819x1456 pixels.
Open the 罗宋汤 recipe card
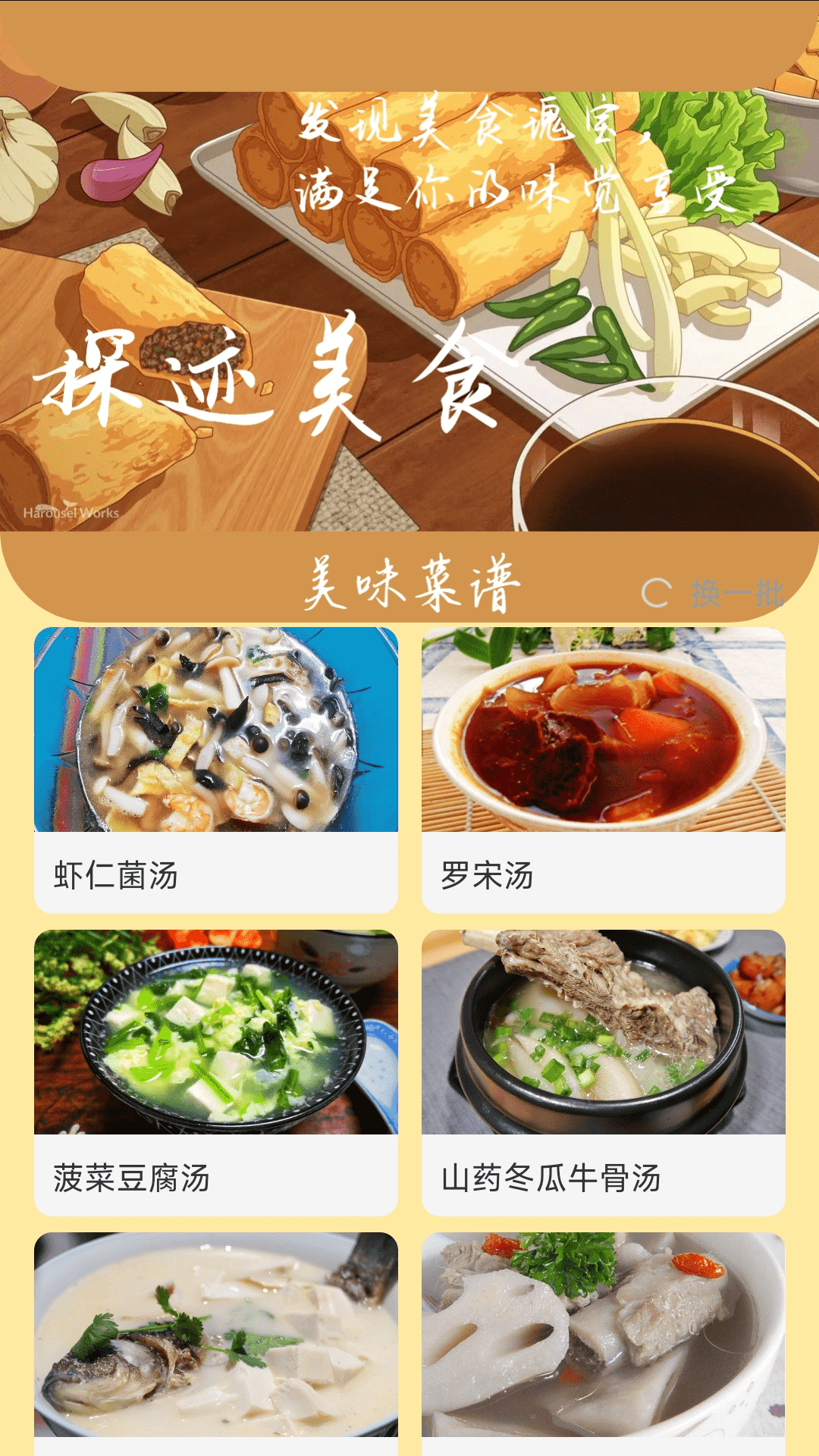[603, 770]
